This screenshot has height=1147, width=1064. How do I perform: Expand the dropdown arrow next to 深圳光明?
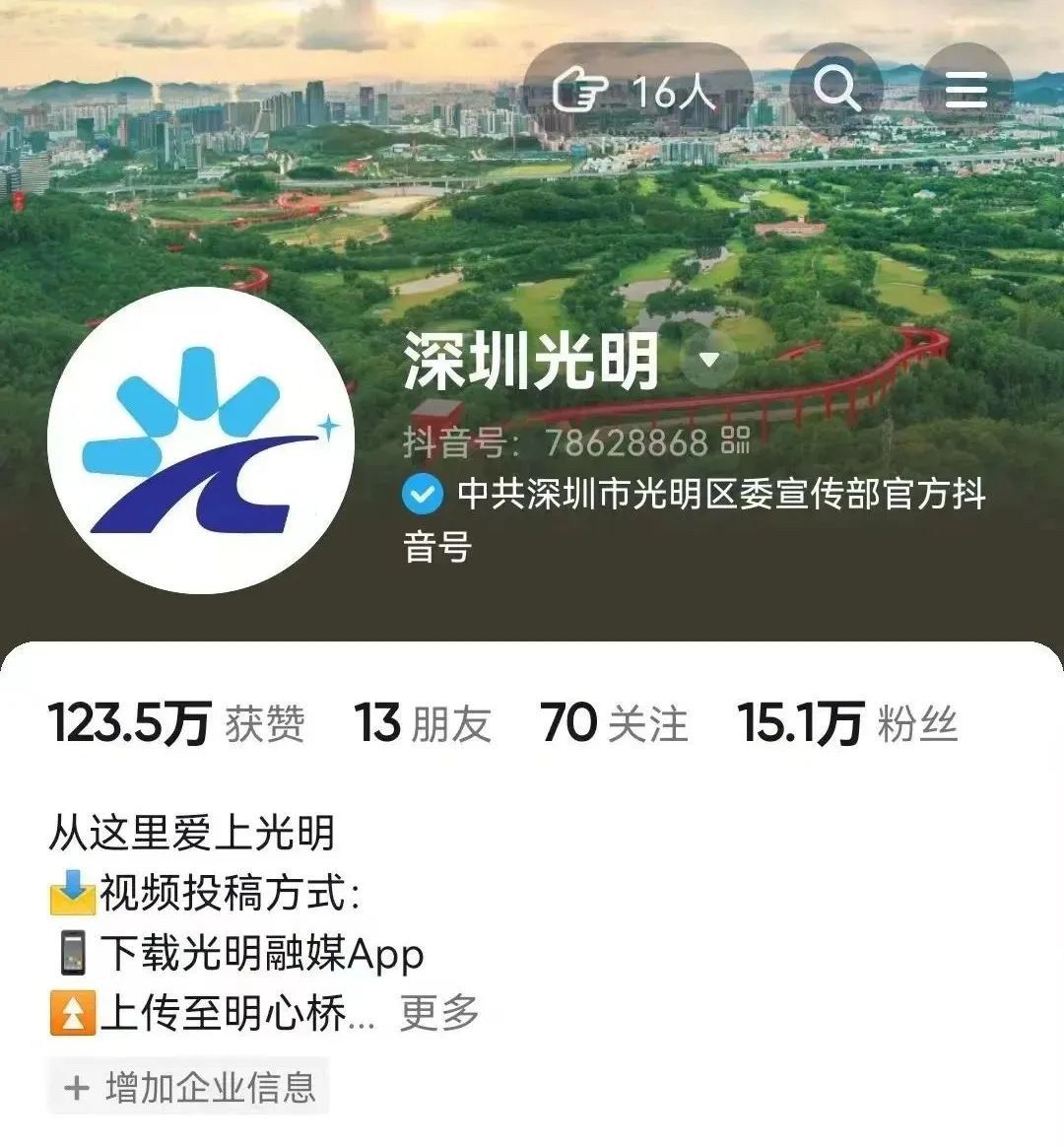click(707, 363)
